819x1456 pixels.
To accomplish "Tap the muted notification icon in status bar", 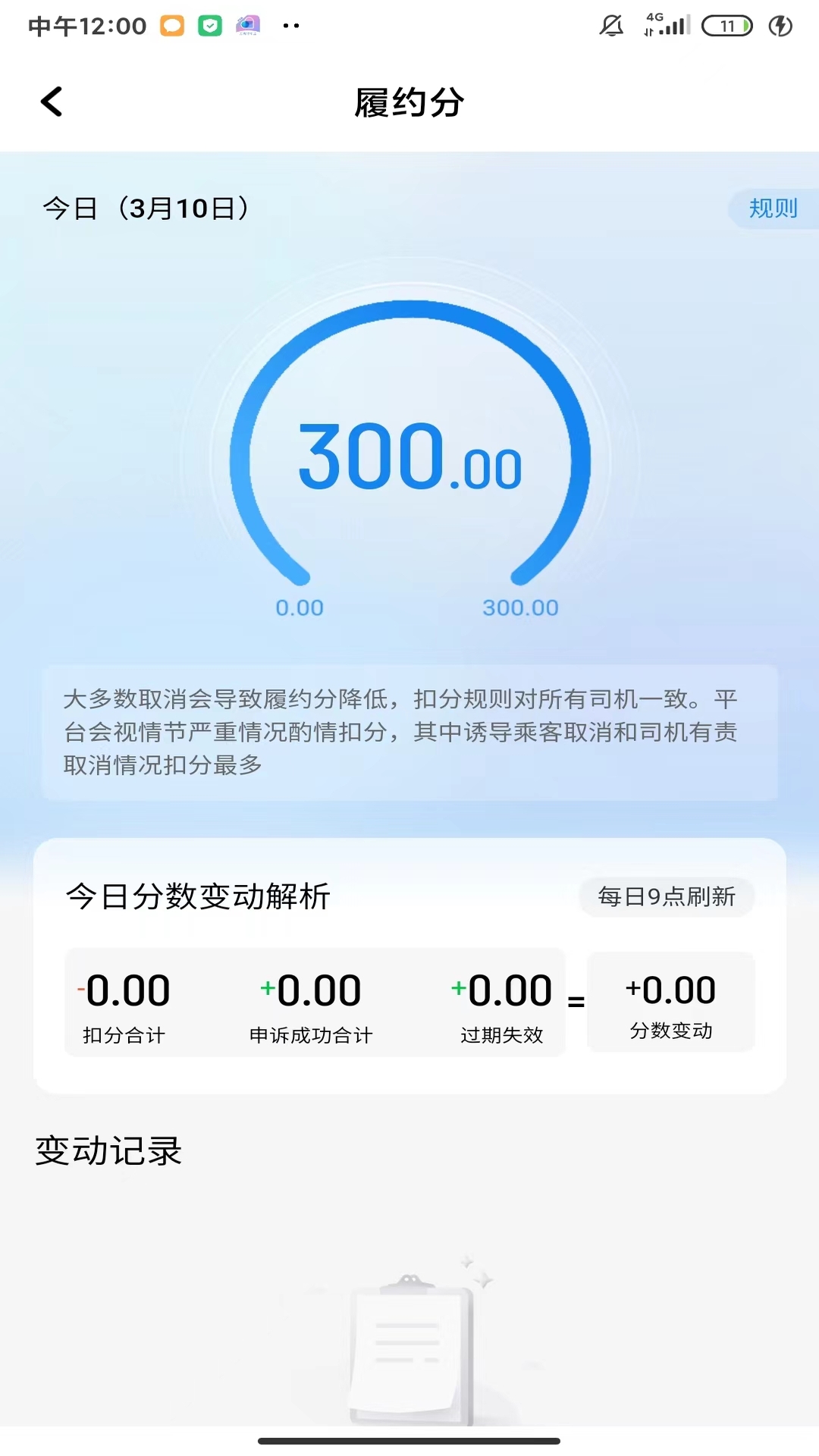I will coord(611,25).
